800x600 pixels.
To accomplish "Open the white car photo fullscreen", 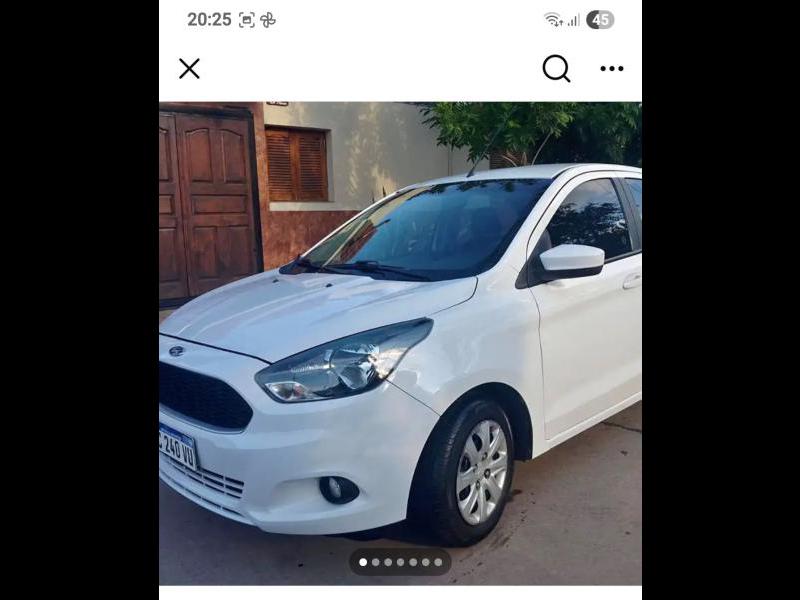I will 400,340.
